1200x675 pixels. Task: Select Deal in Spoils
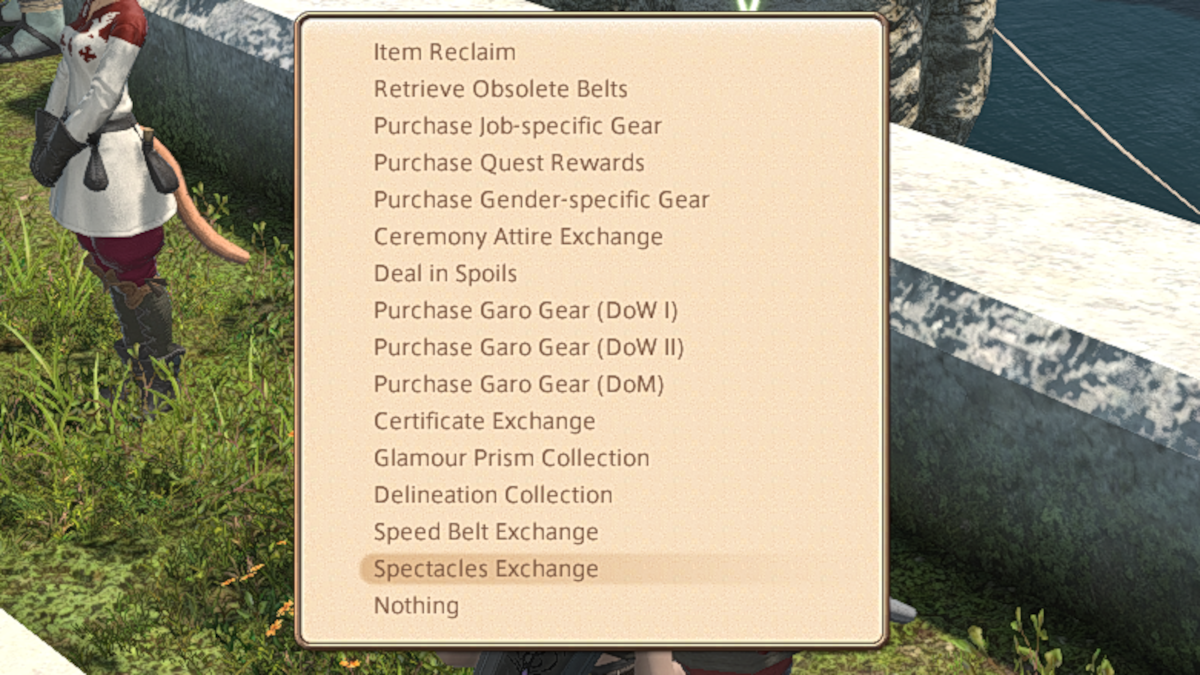click(x=445, y=274)
